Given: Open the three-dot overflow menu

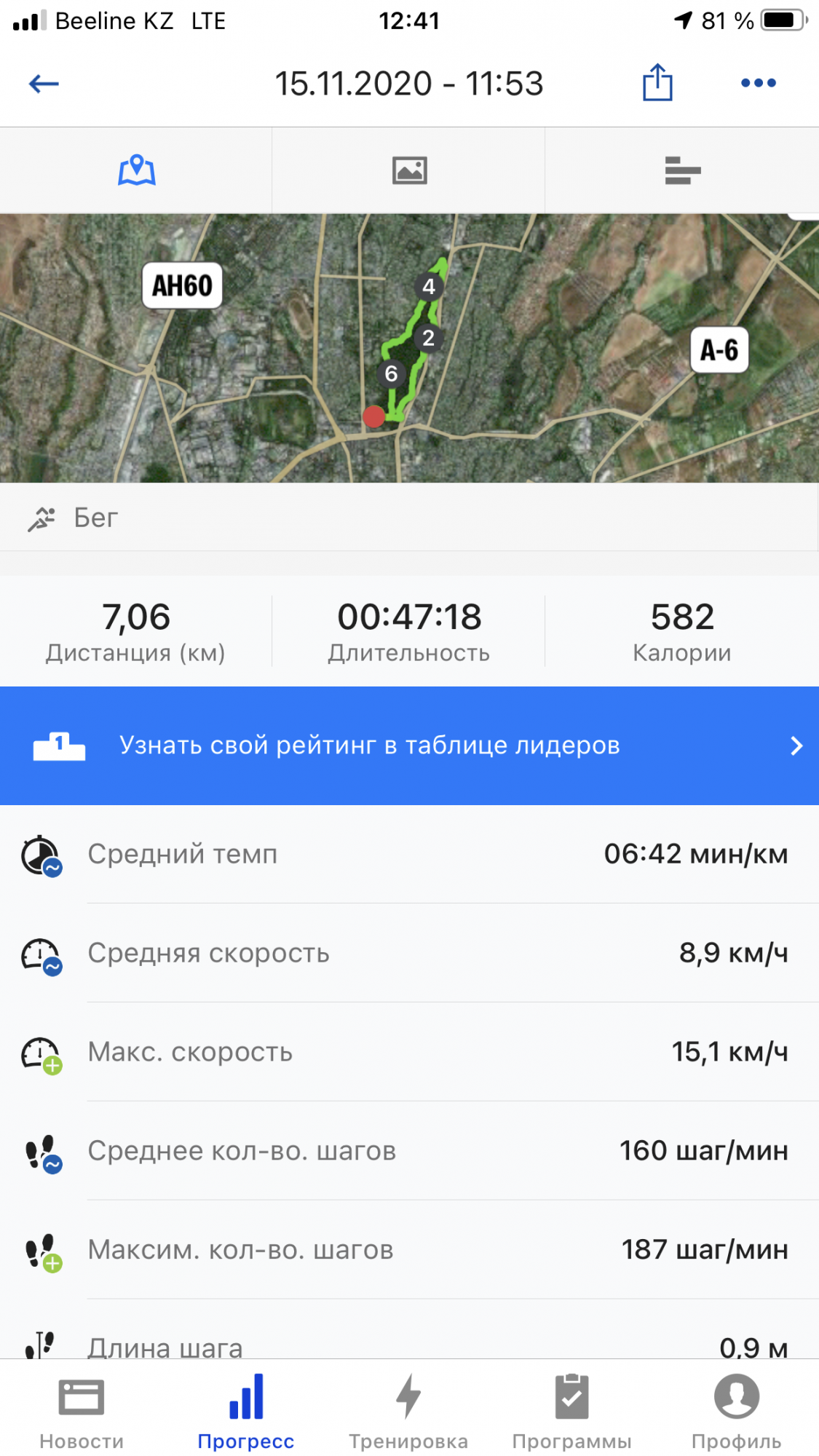Looking at the screenshot, I should click(758, 83).
